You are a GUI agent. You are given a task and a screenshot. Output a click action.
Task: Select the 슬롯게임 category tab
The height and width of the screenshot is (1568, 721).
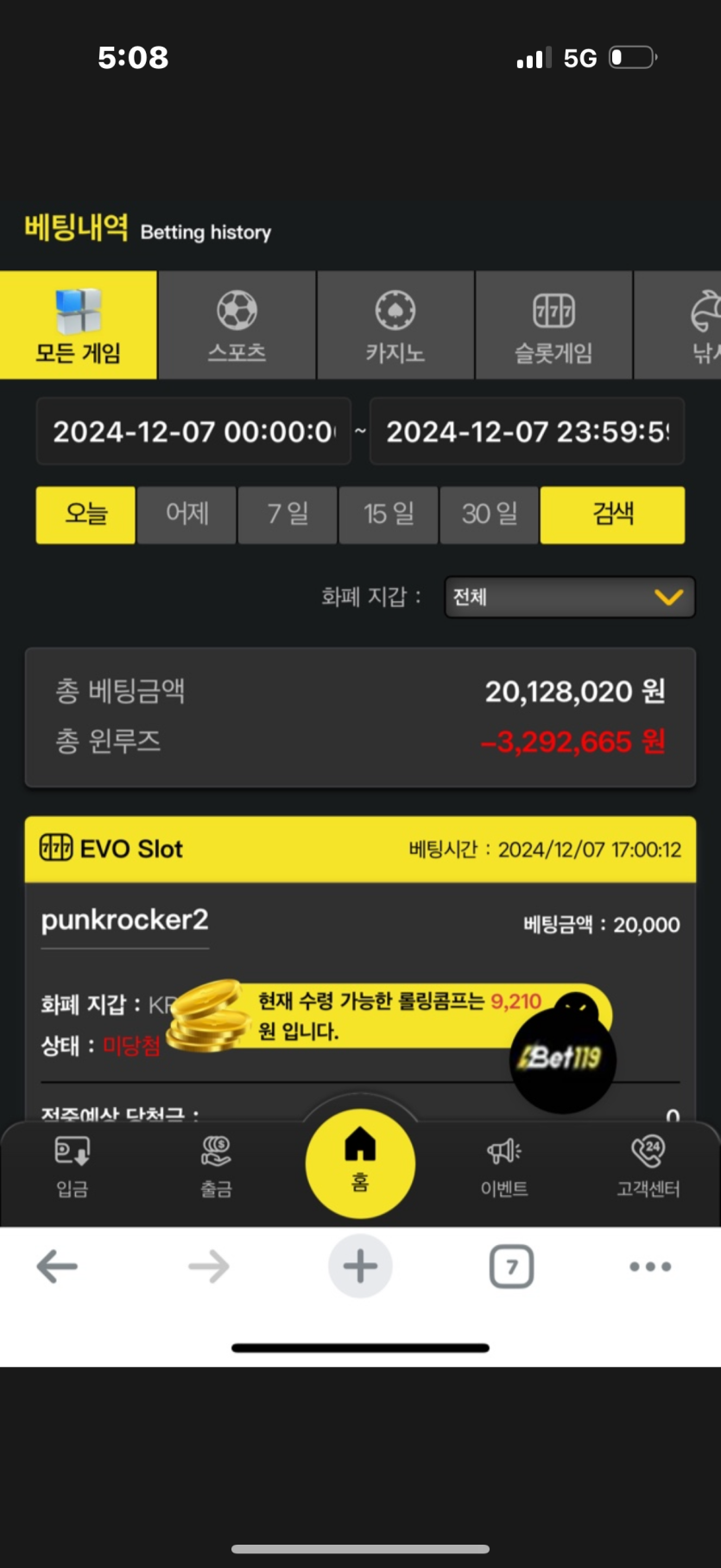[553, 326]
